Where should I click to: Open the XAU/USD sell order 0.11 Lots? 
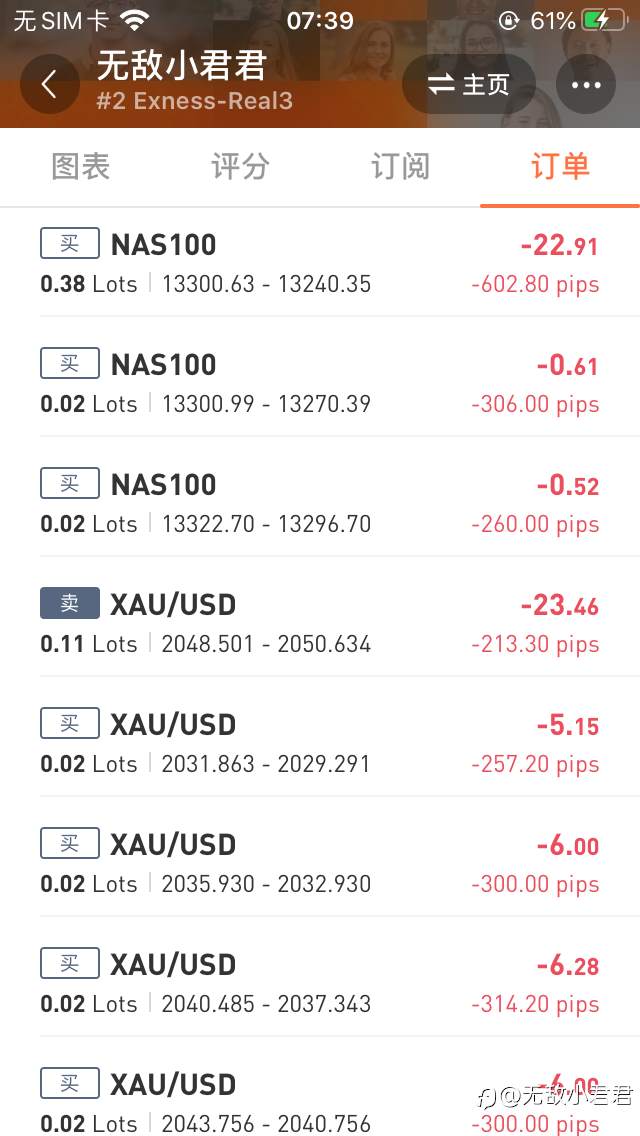[320, 617]
